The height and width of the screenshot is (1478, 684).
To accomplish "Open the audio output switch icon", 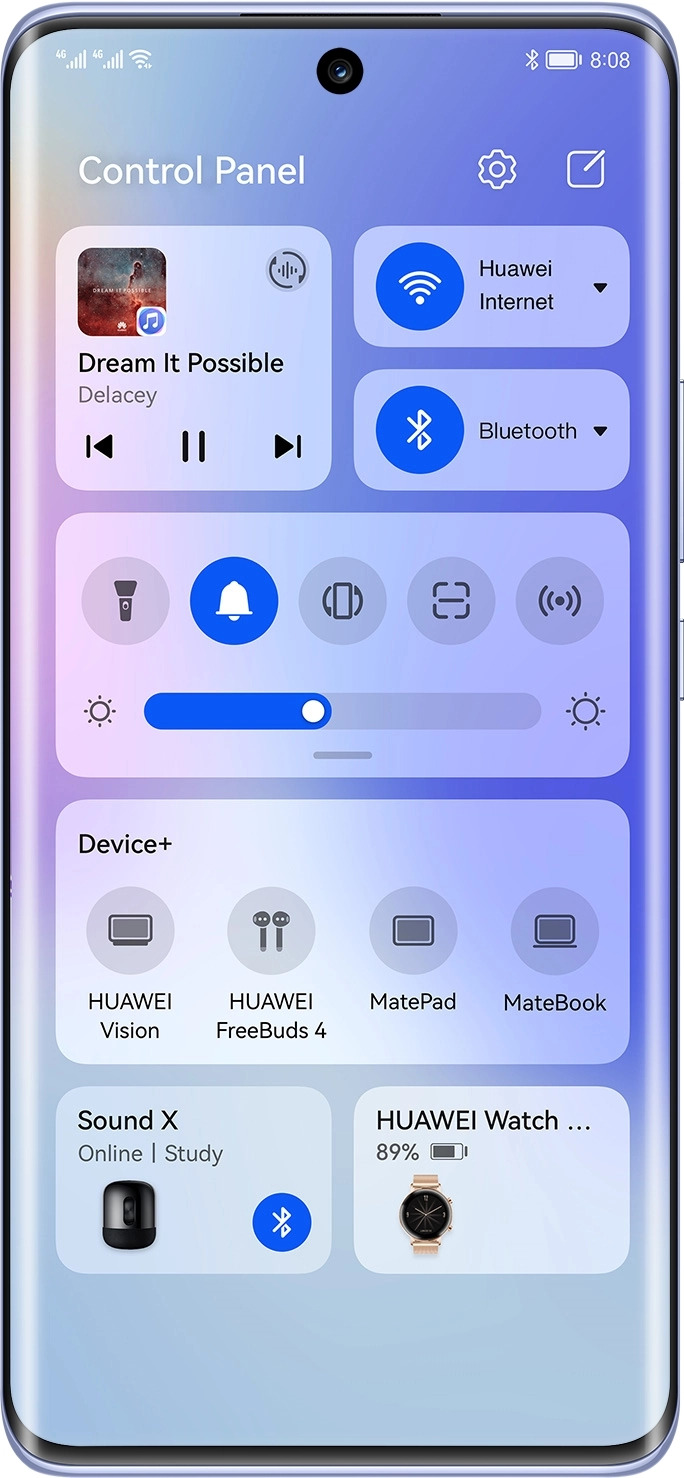I will coord(287,269).
